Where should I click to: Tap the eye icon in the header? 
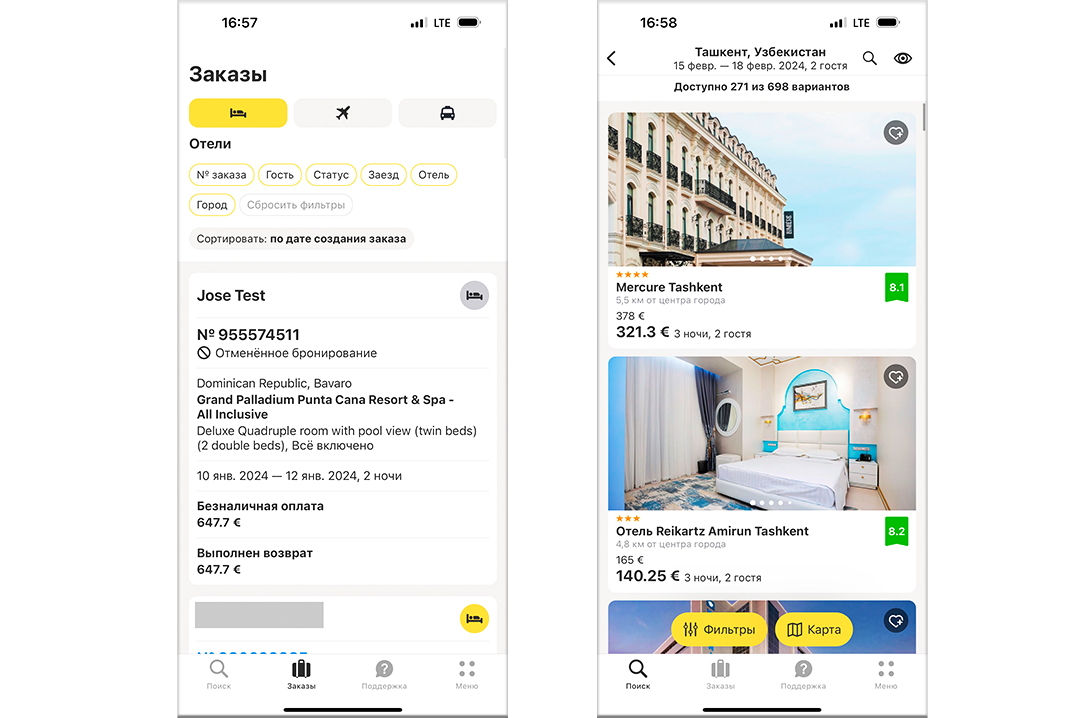pos(903,59)
